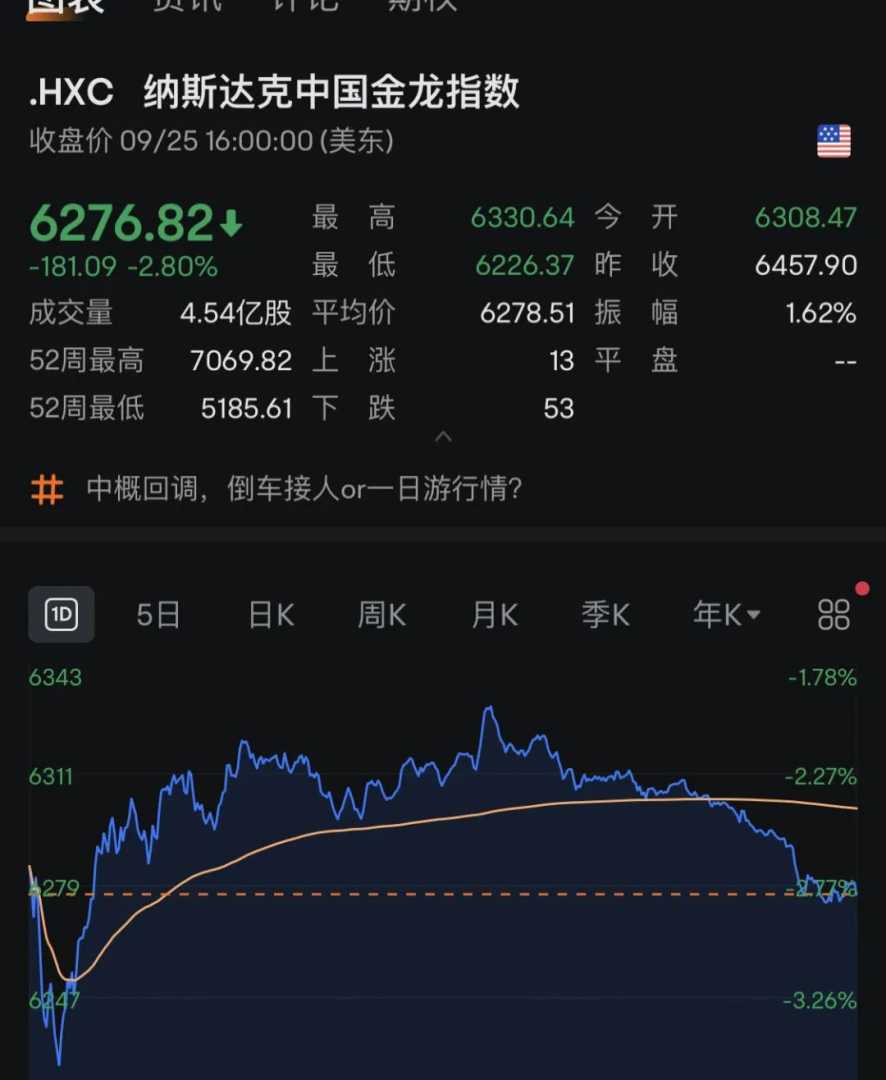
Task: Open the chart tools grid icon
Action: (x=834, y=614)
